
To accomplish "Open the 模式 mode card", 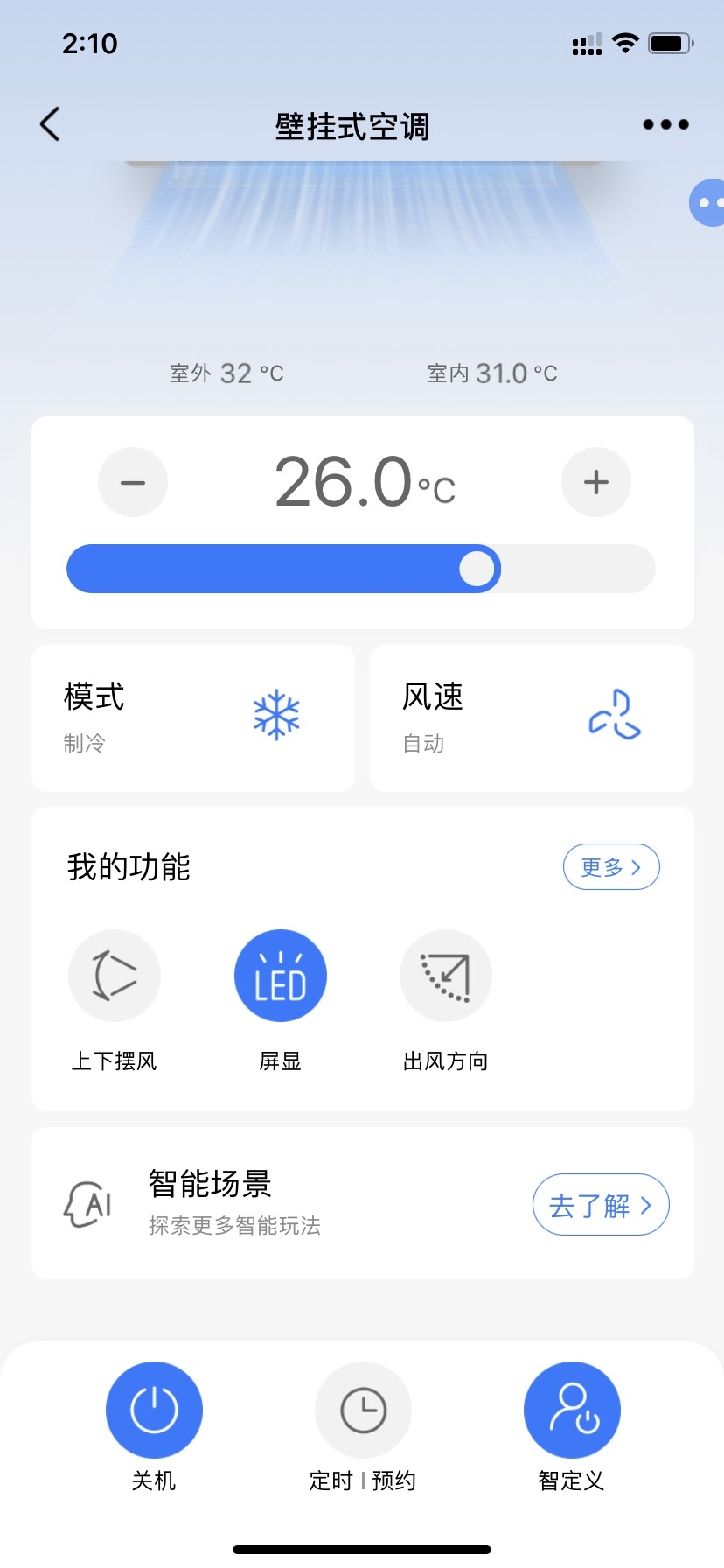I will 193,718.
